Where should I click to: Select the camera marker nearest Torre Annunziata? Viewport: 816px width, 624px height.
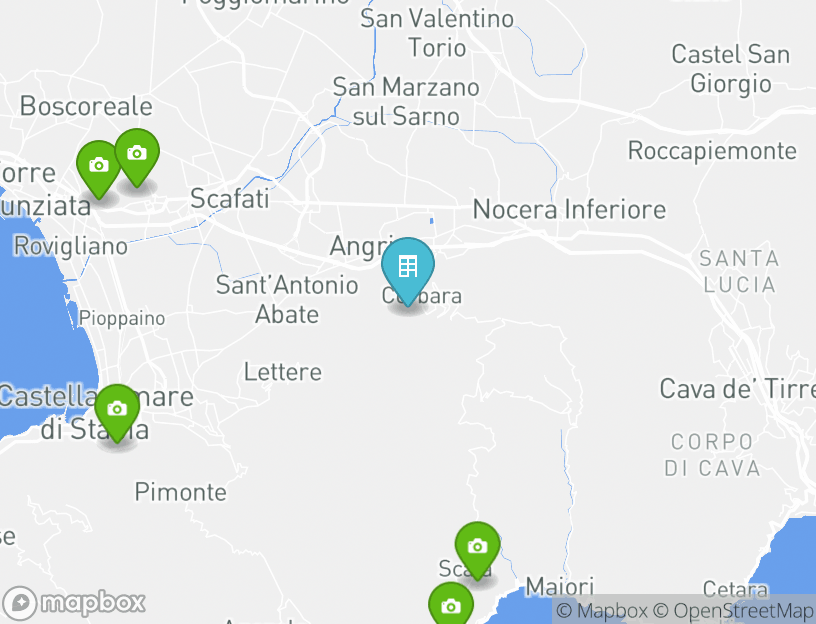pyautogui.click(x=99, y=166)
